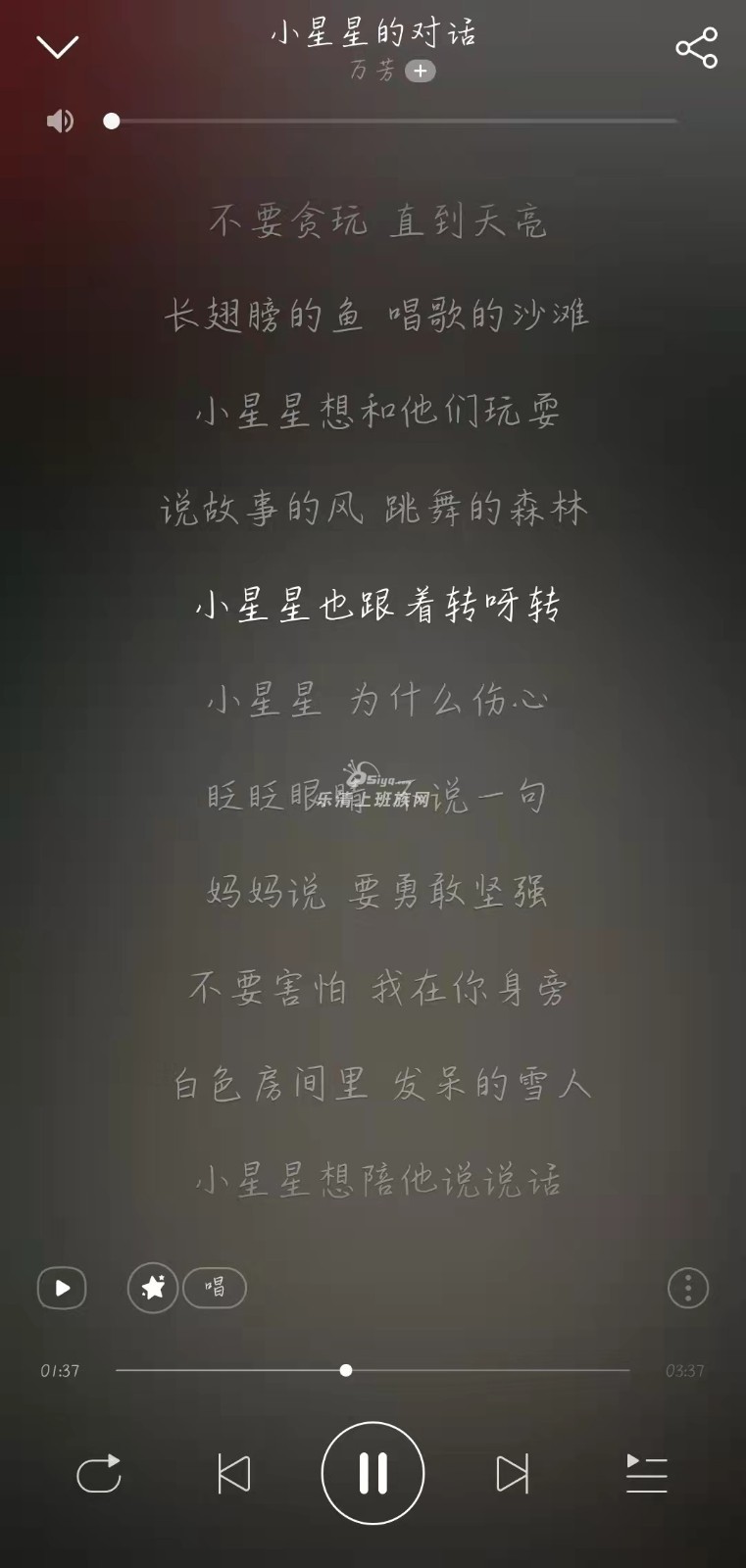Screen dimensions: 746x1568
Task: Skip to the next track
Action: tap(512, 1473)
